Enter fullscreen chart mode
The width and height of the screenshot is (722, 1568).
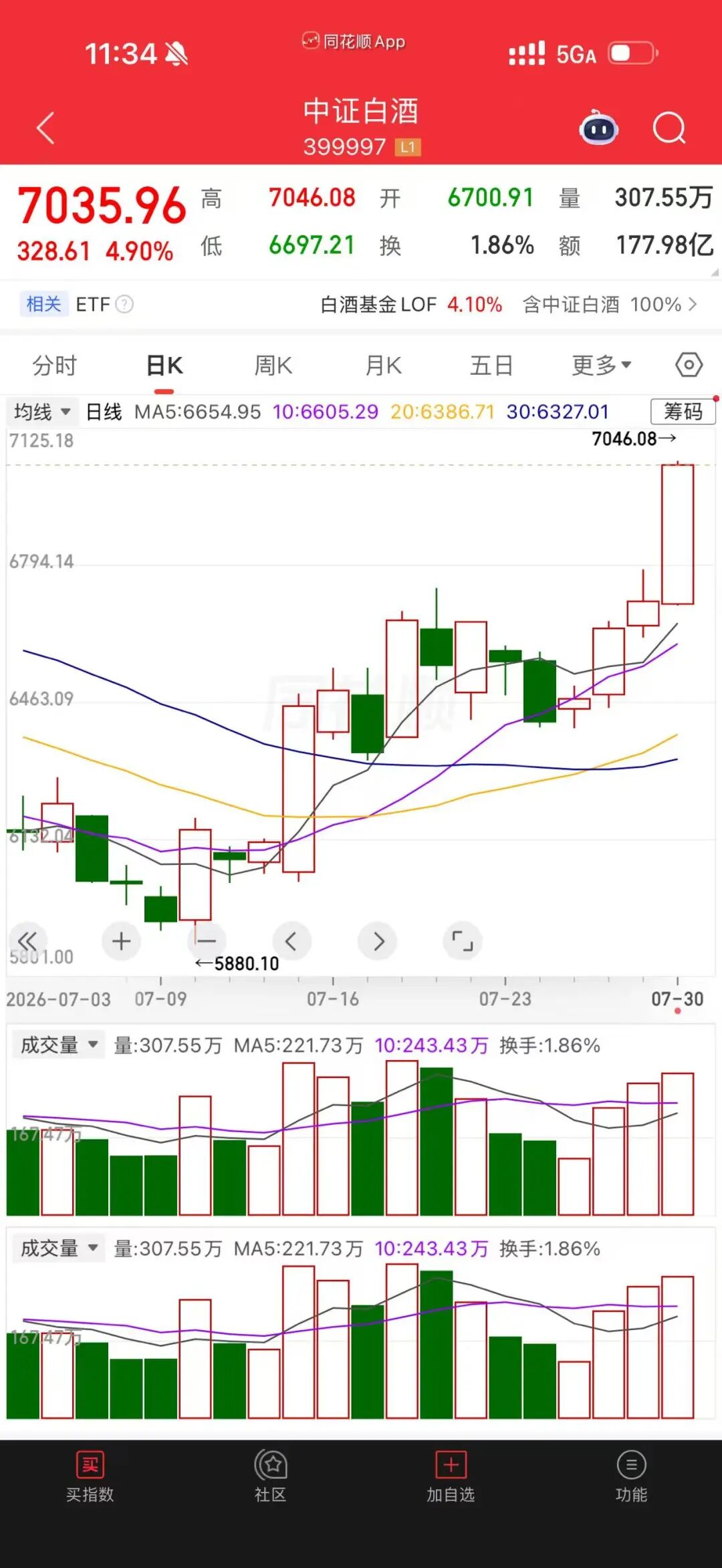(x=463, y=941)
